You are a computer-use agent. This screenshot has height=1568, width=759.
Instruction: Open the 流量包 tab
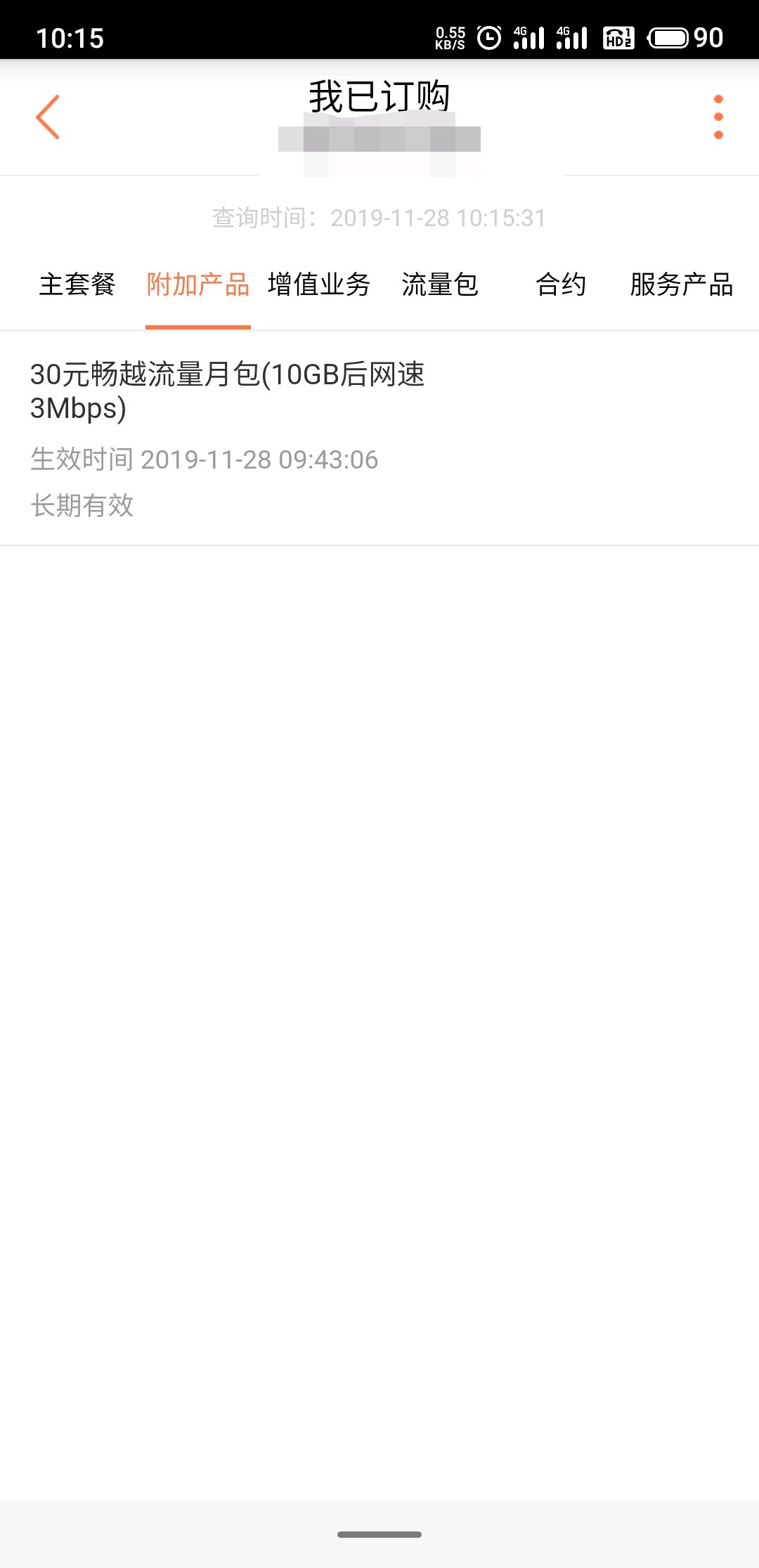point(440,285)
